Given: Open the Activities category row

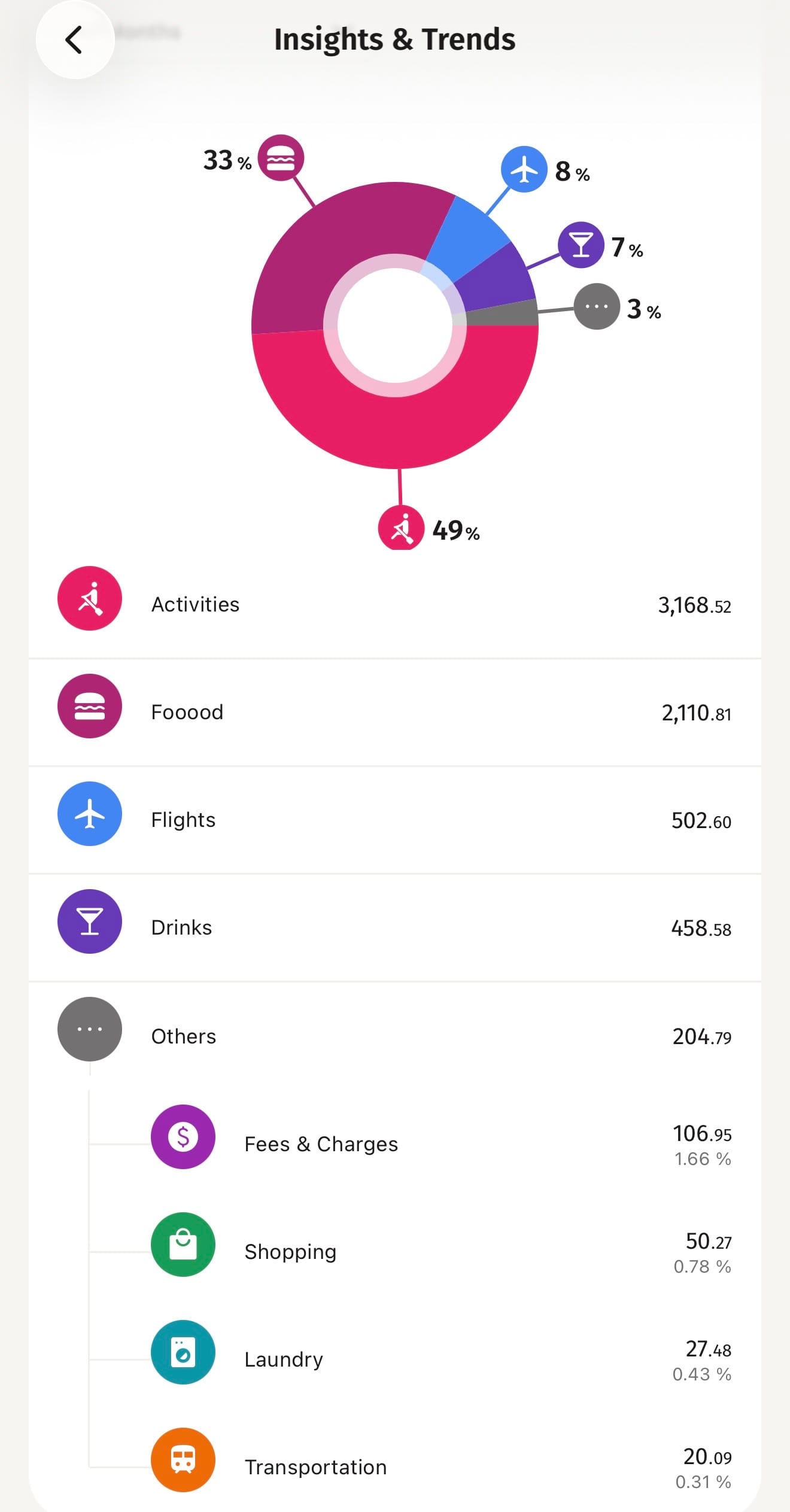Looking at the screenshot, I should tap(394, 604).
